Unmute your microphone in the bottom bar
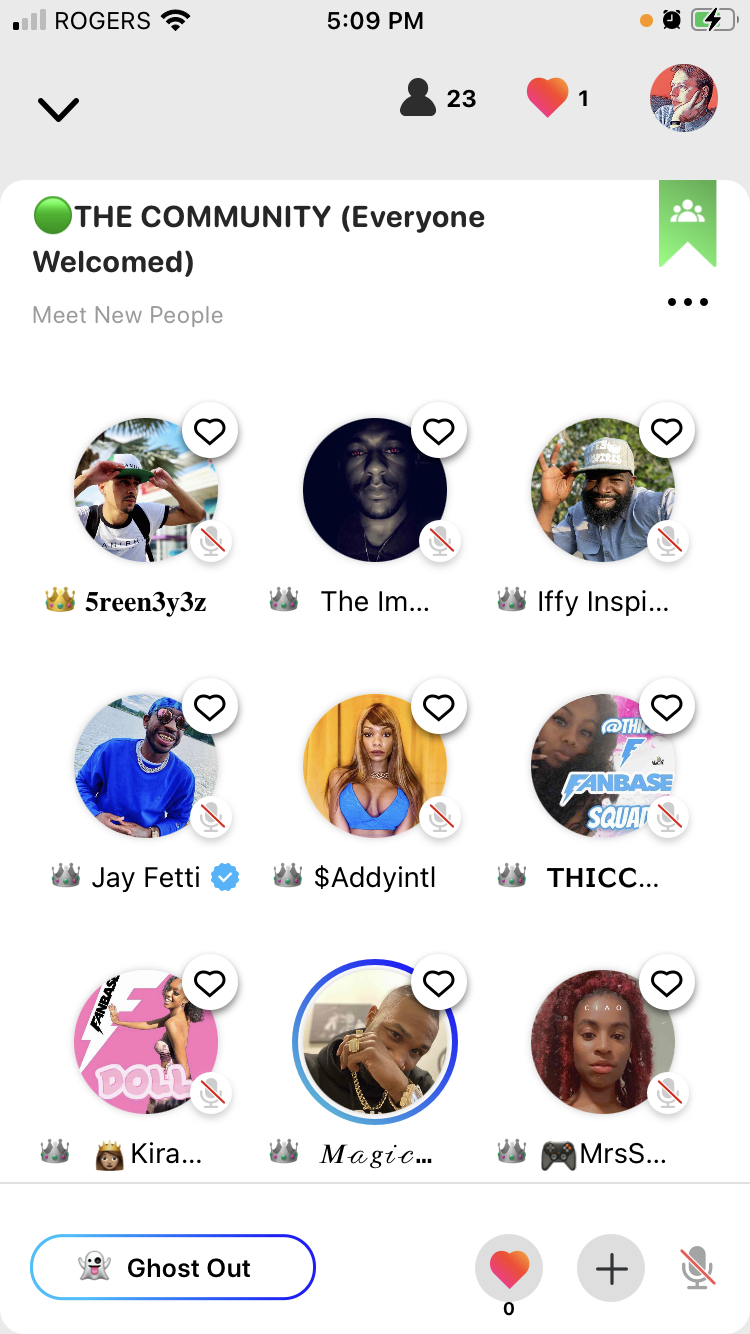 697,1269
